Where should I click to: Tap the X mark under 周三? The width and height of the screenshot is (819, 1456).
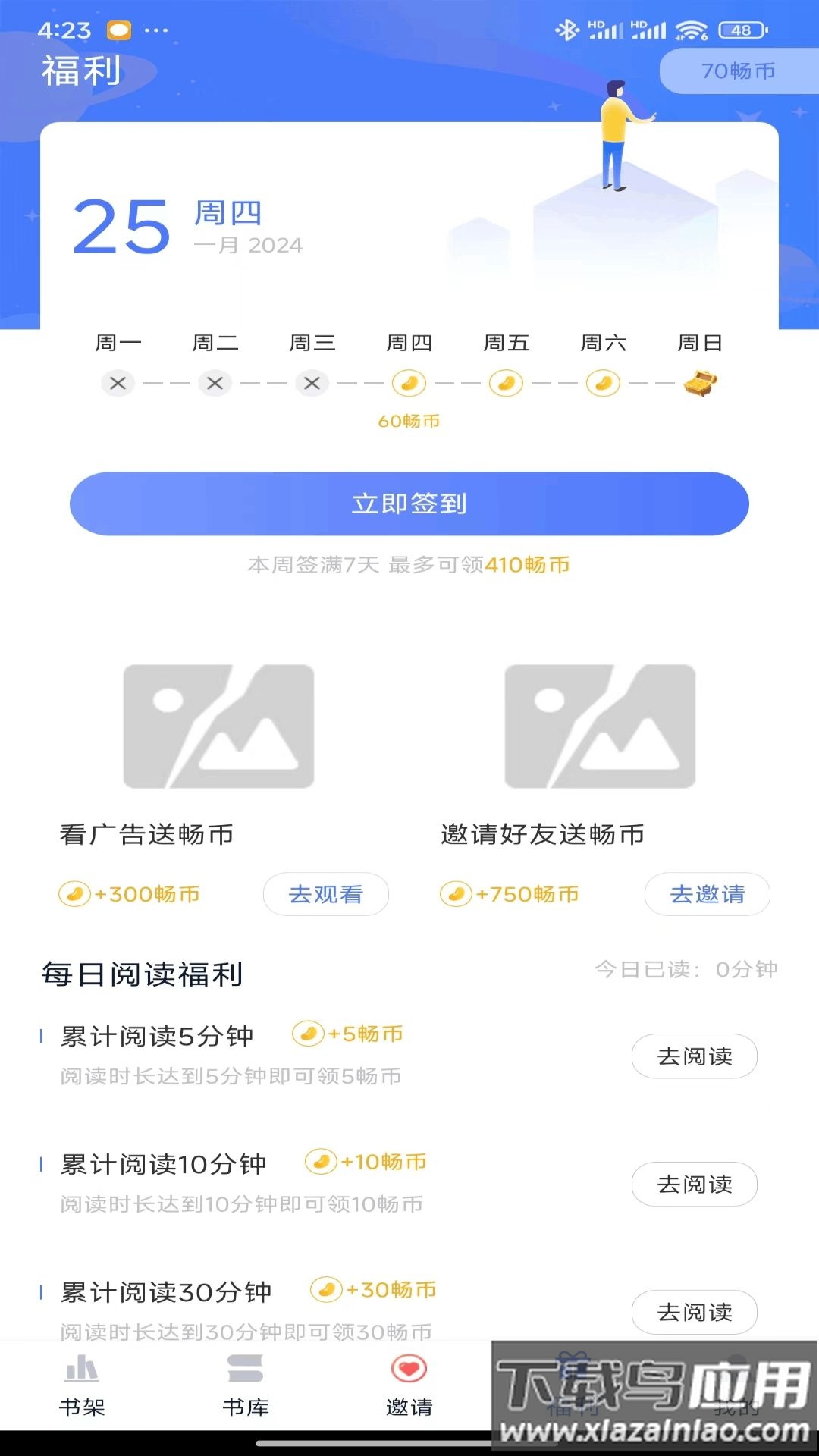pos(312,383)
